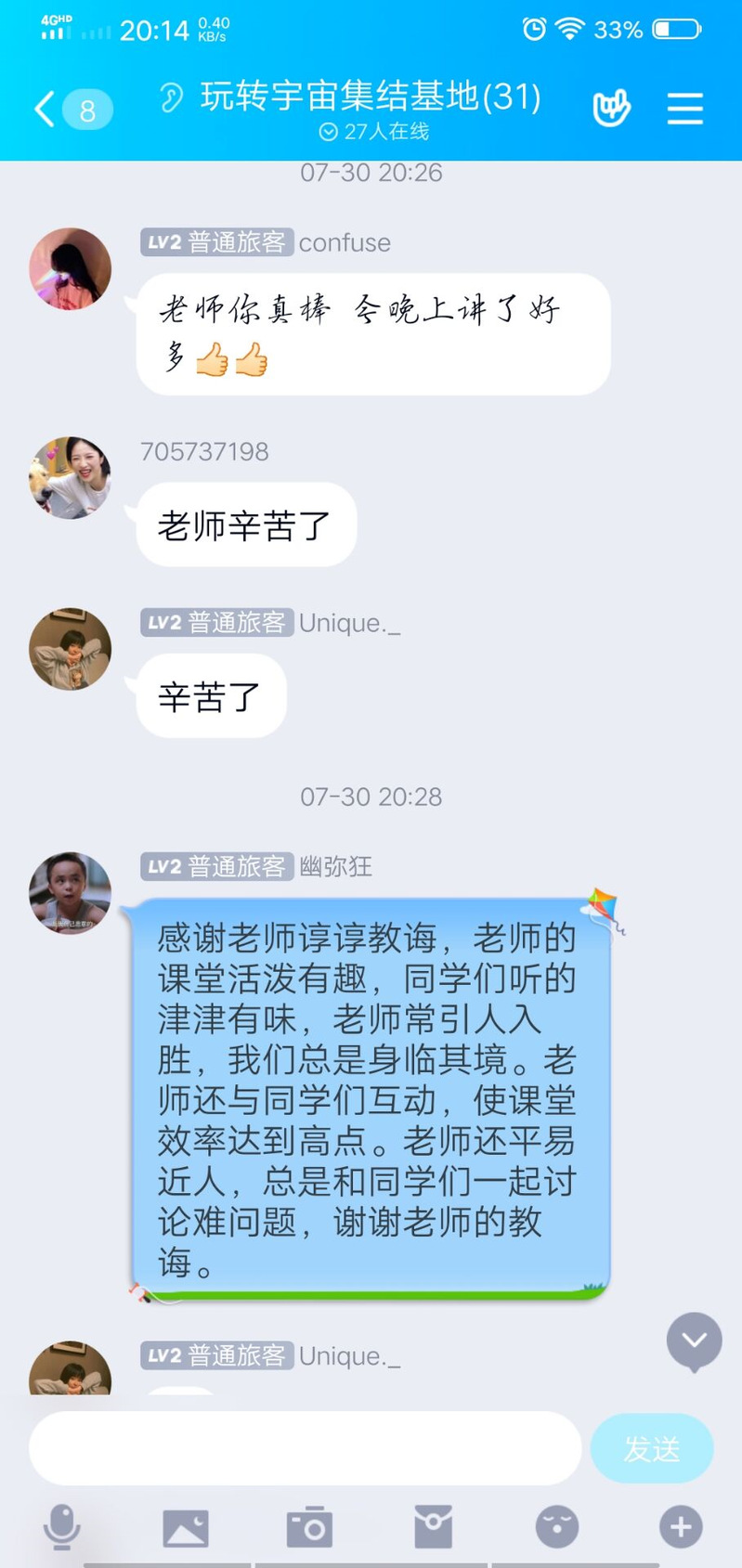Viewport: 742px width, 1568px height.
Task: Open more attachment options plus button
Action: (x=681, y=1527)
